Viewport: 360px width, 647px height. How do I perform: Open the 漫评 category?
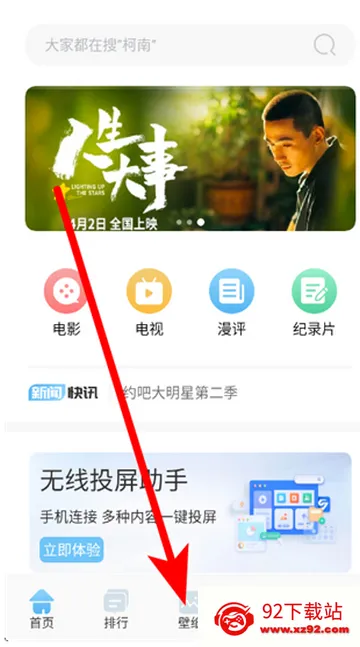[x=232, y=302]
